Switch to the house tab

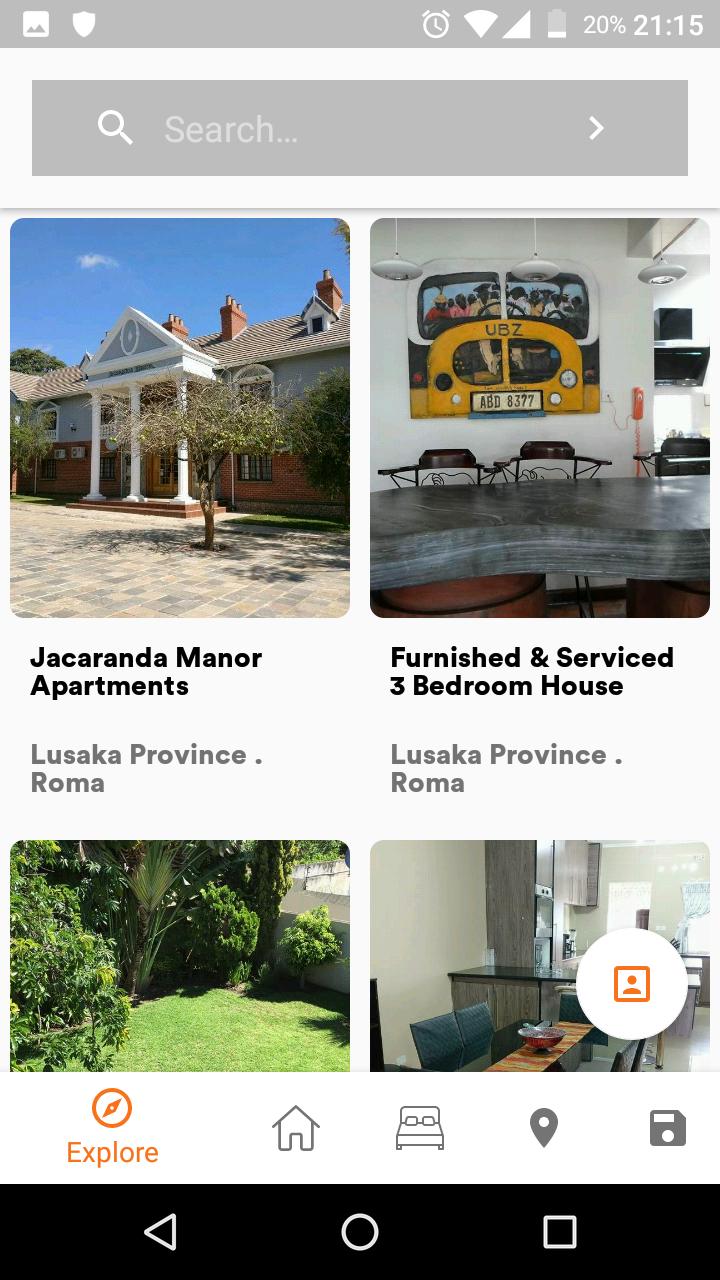pos(296,1128)
